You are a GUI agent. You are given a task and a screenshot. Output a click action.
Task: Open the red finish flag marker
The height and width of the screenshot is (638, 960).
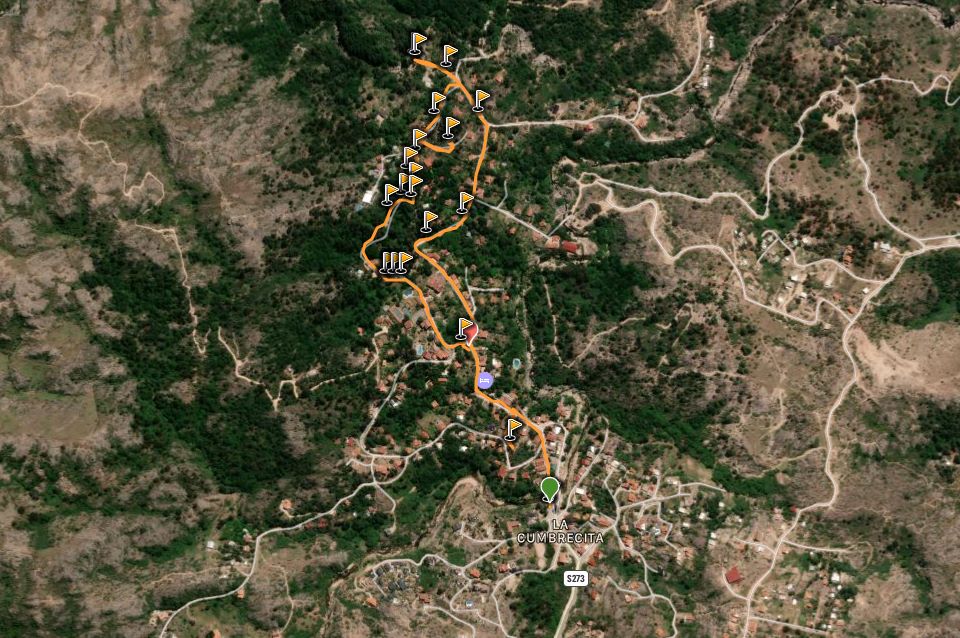[x=471, y=333]
